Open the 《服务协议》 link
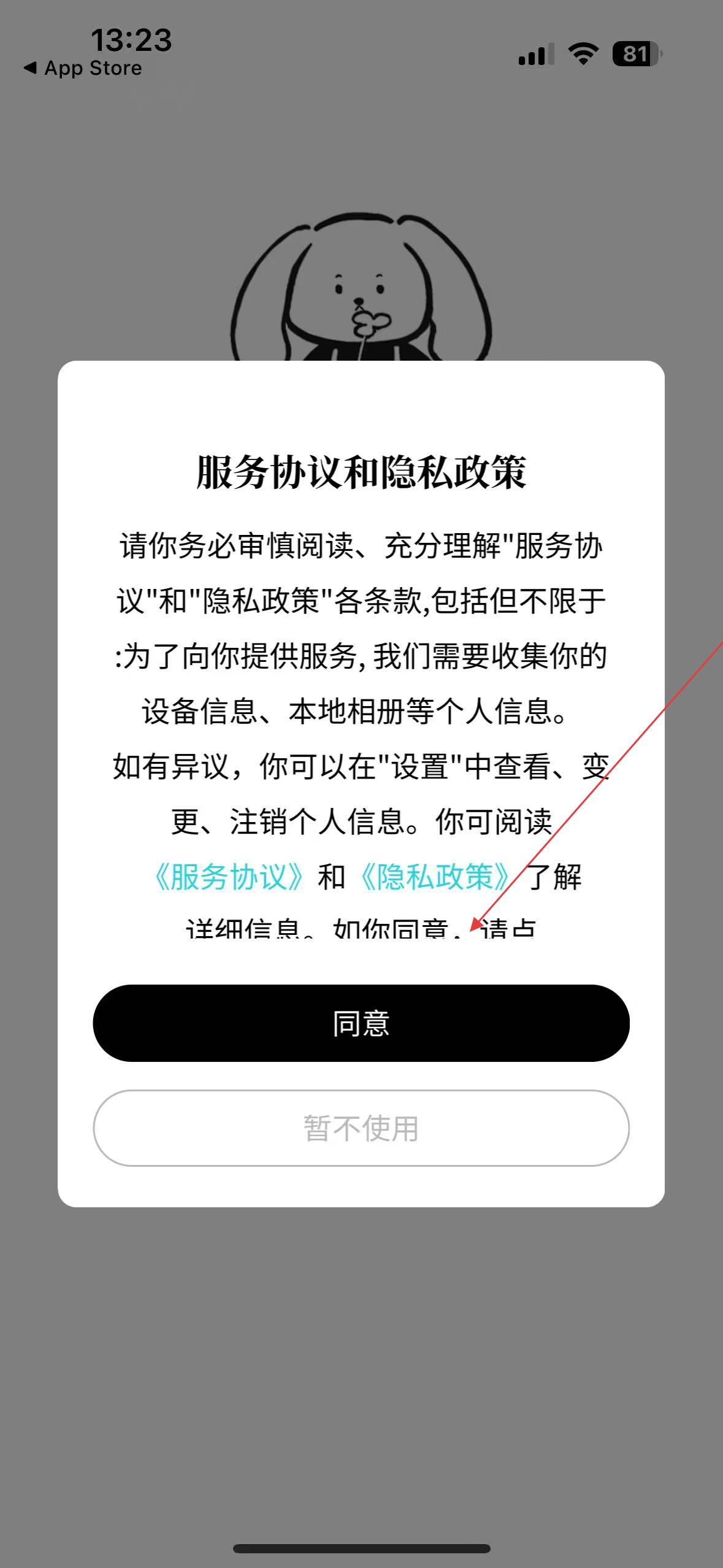This screenshot has height=1568, width=723. [x=228, y=877]
